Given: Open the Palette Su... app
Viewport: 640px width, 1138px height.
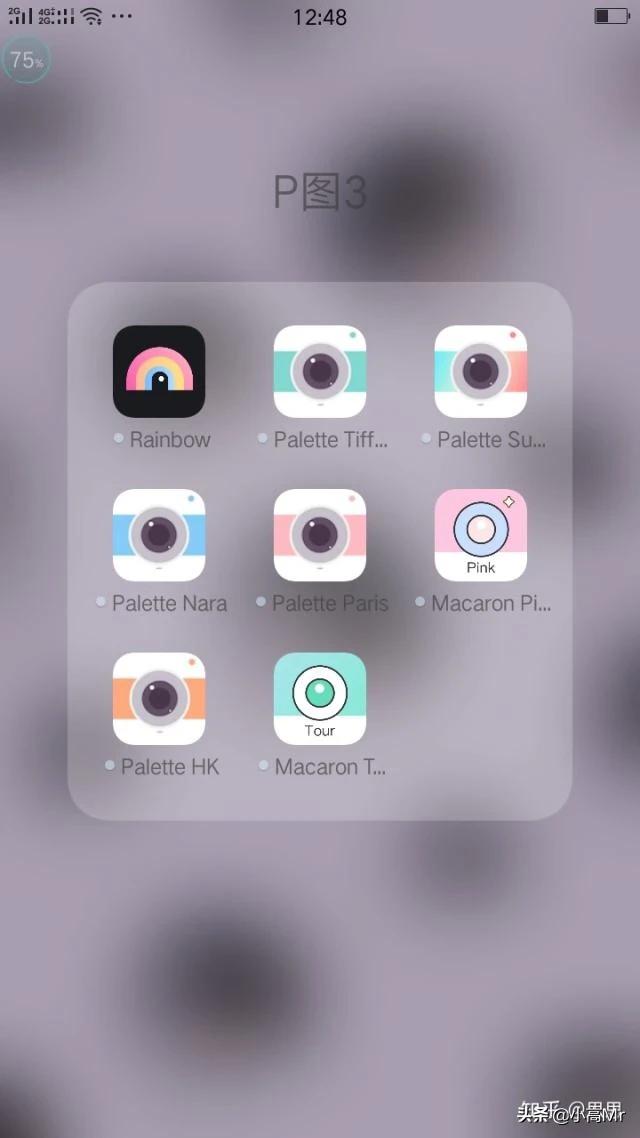Looking at the screenshot, I should pyautogui.click(x=480, y=372).
